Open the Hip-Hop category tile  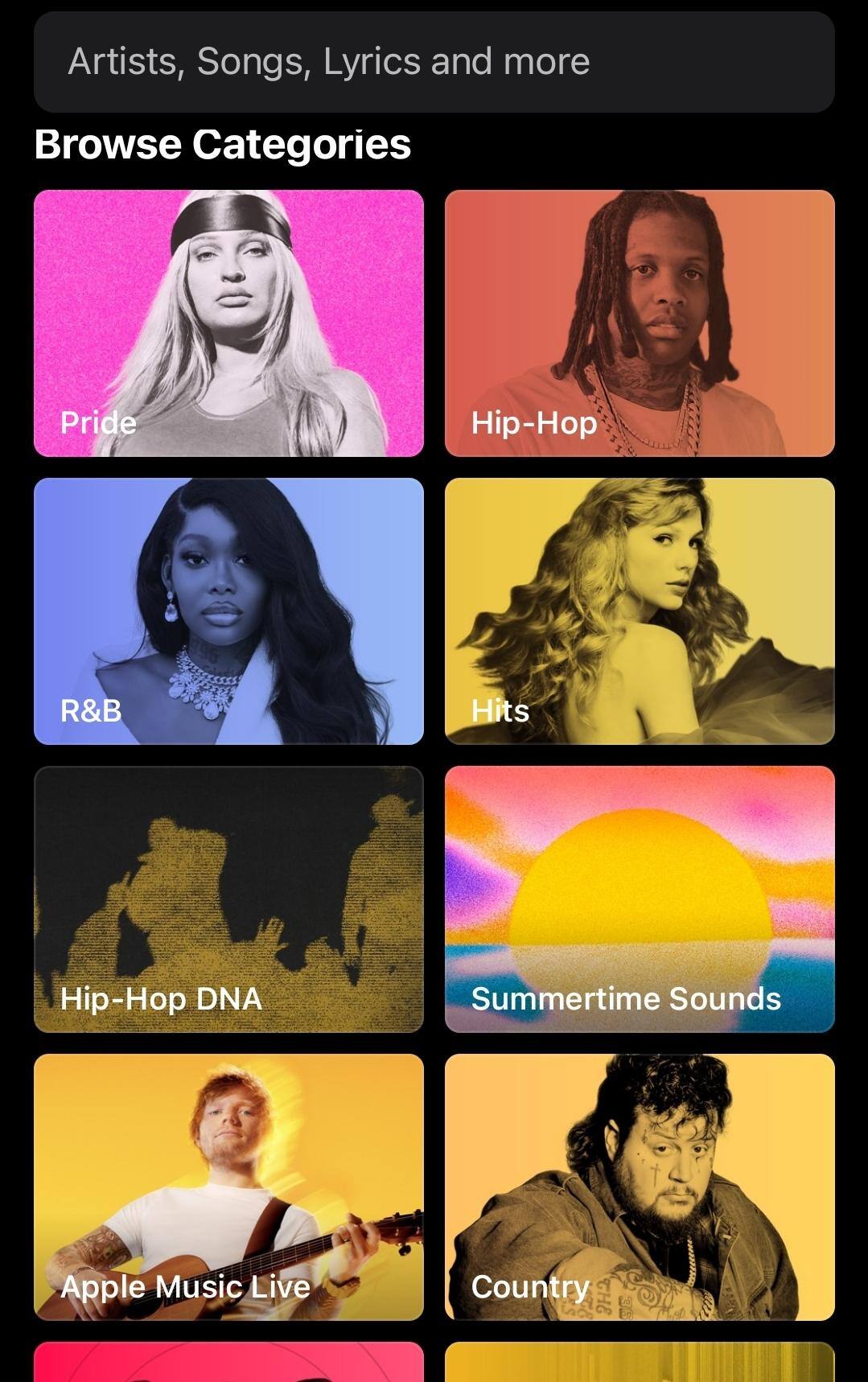(x=640, y=323)
